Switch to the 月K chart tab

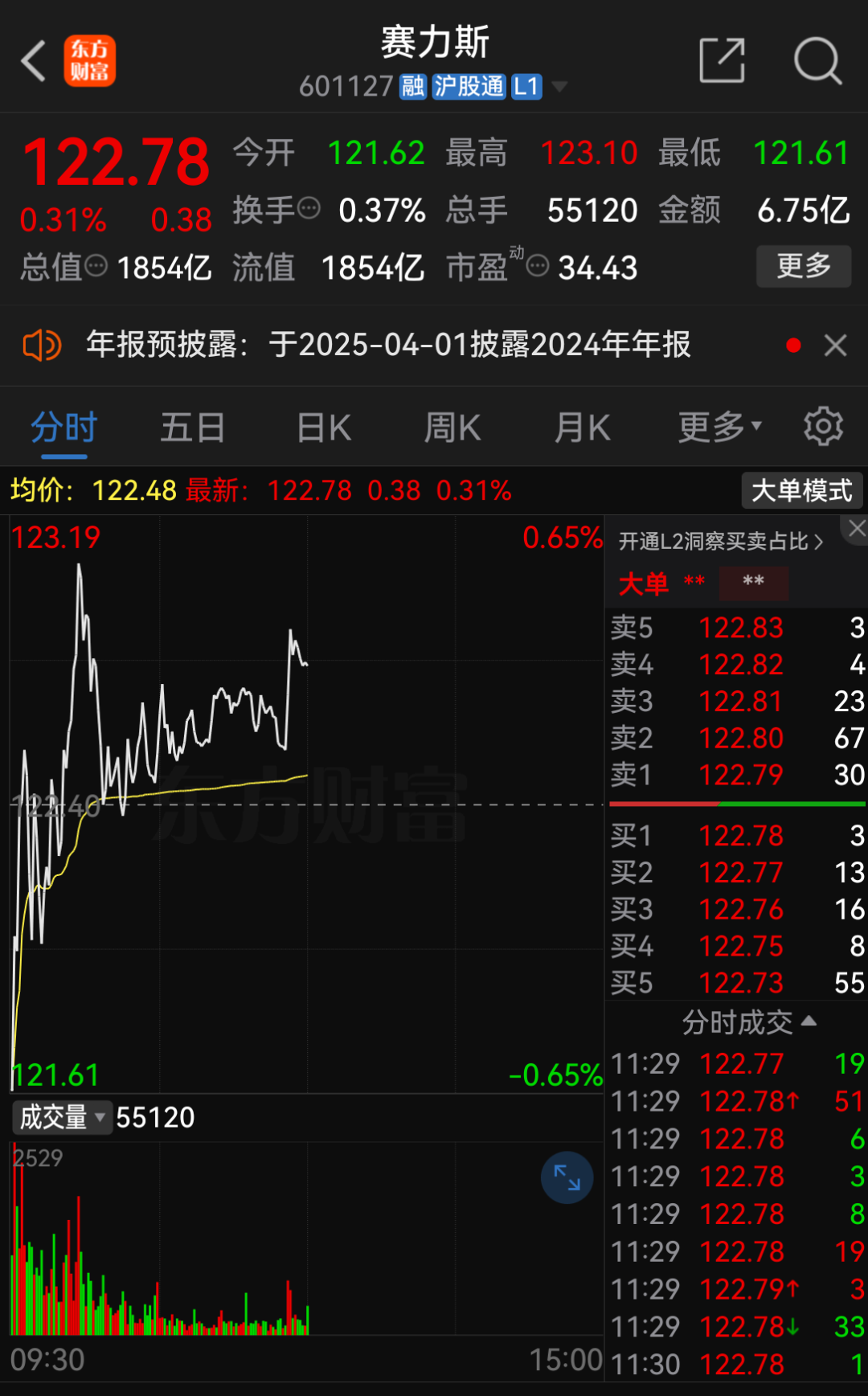(583, 428)
